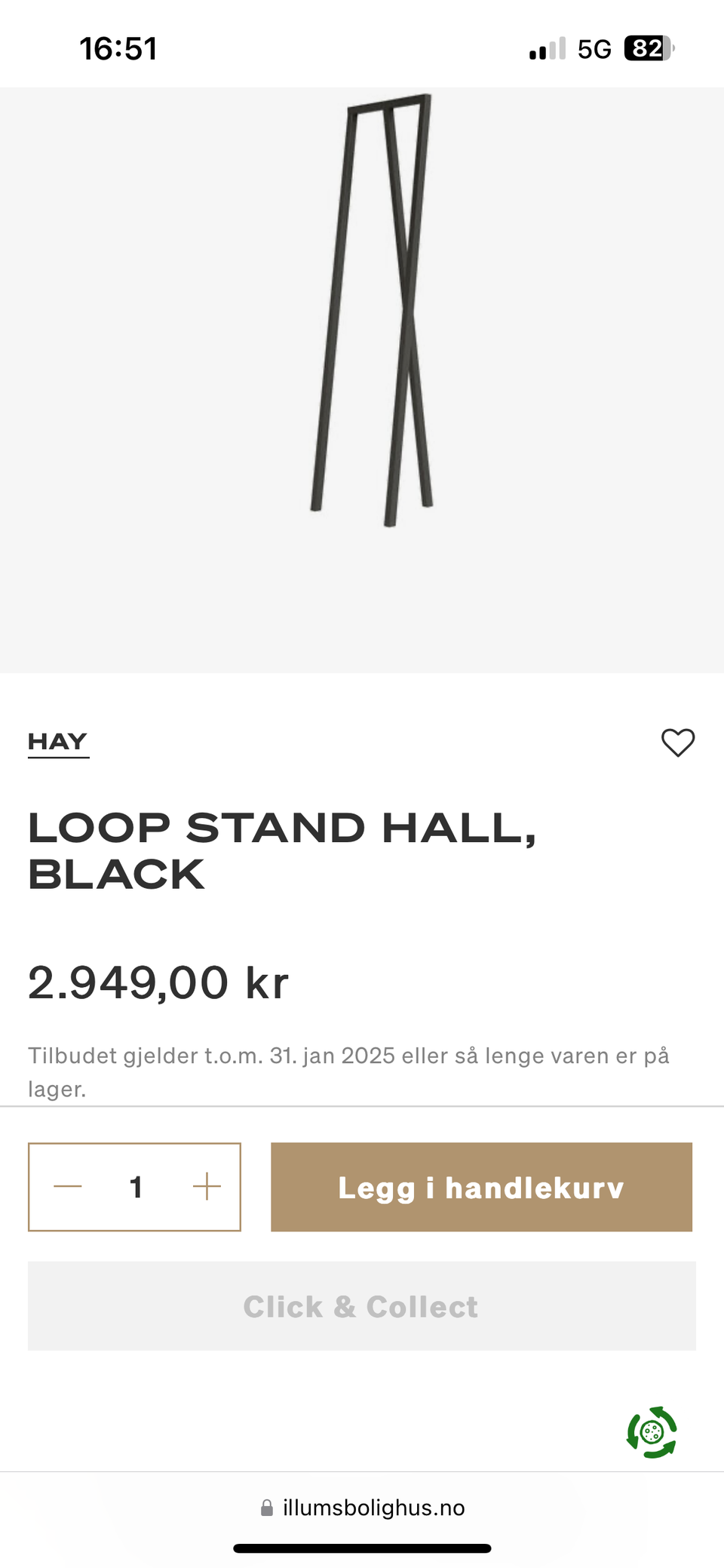Image resolution: width=724 pixels, height=1568 pixels.
Task: Tap the clock showing 16:51
Action: (118, 48)
